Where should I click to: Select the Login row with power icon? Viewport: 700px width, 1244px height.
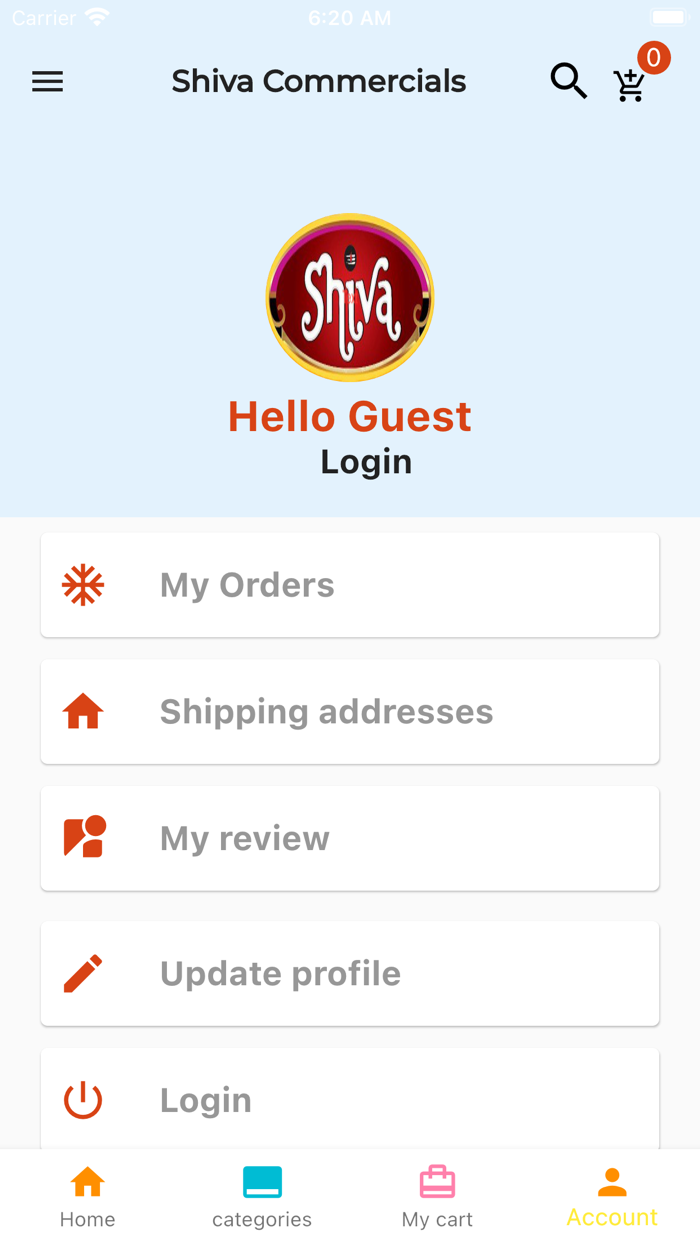350,1099
